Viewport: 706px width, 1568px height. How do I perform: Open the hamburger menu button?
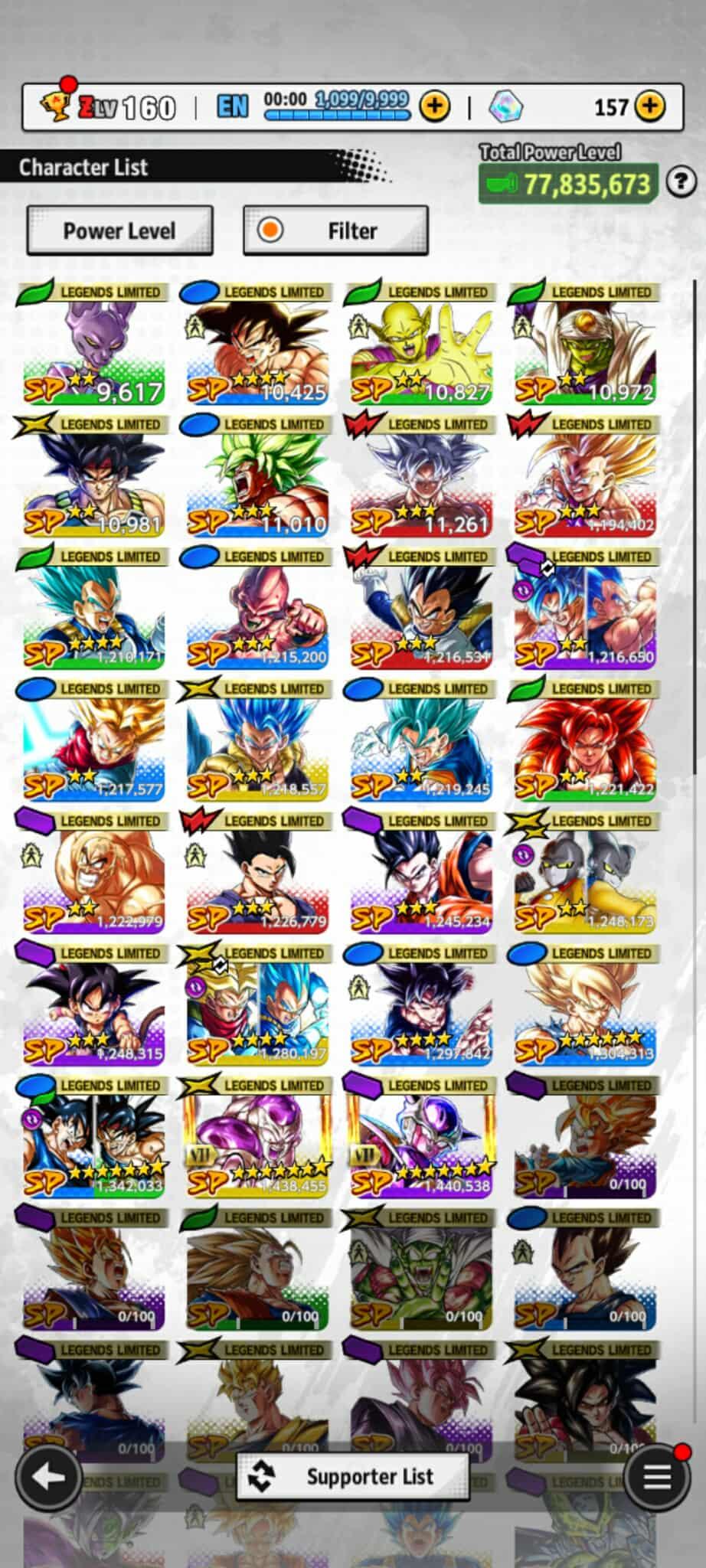click(656, 1477)
